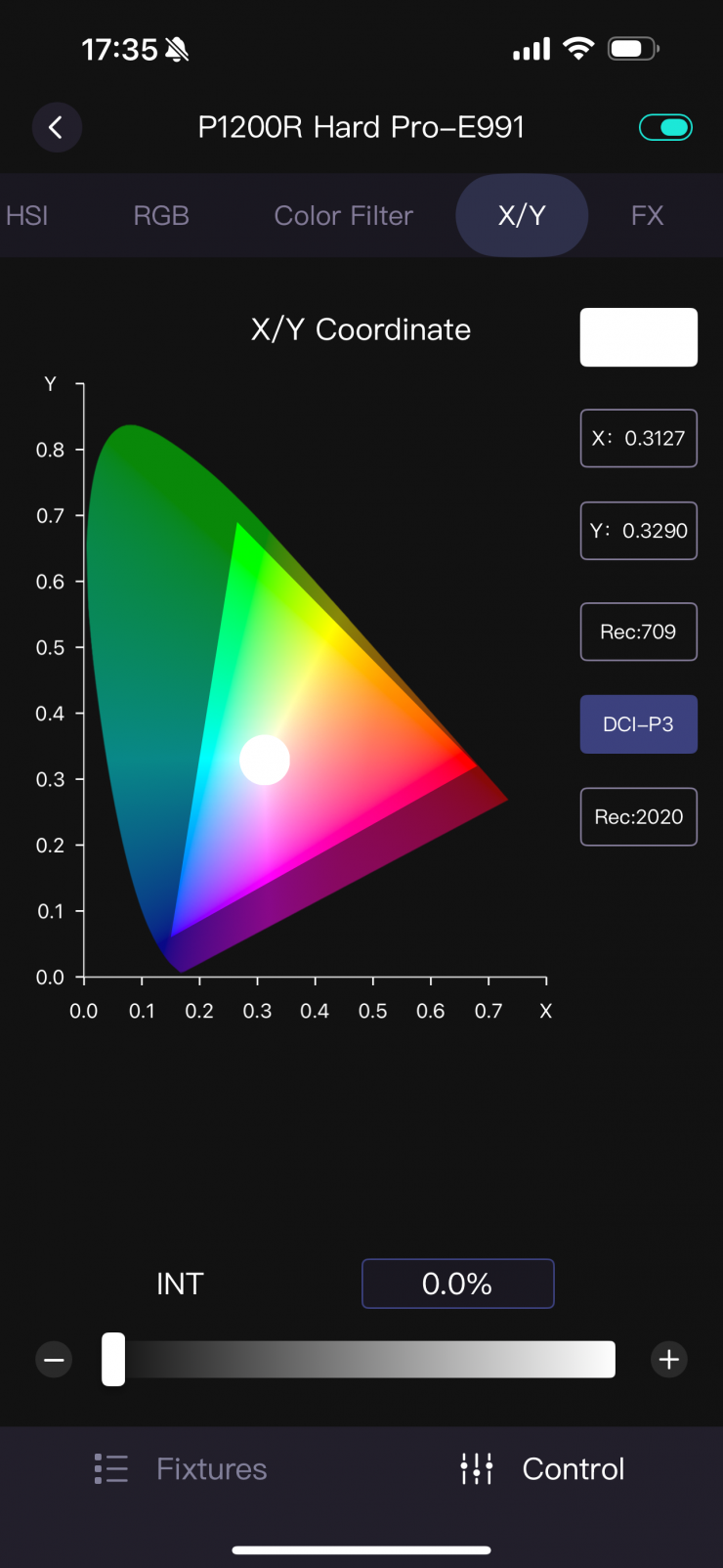Viewport: 723px width, 1568px height.
Task: Switch to the HSI tab
Action: coord(27,215)
